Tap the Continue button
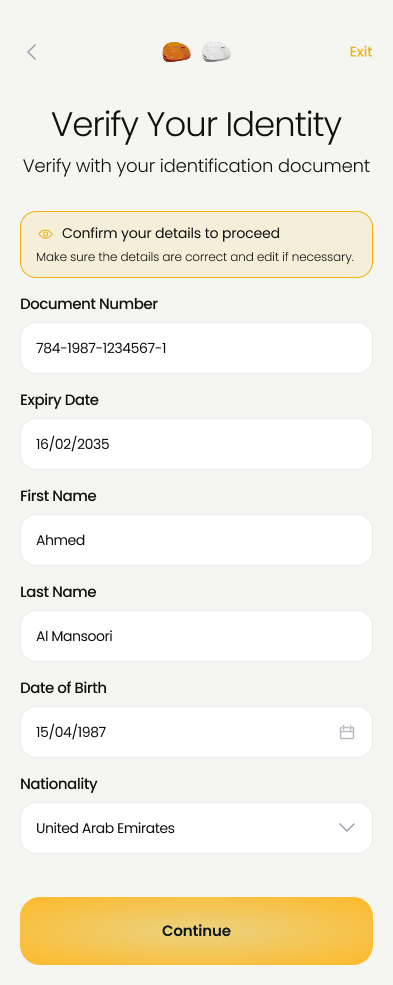Viewport: 393px width, 985px height. point(196,931)
